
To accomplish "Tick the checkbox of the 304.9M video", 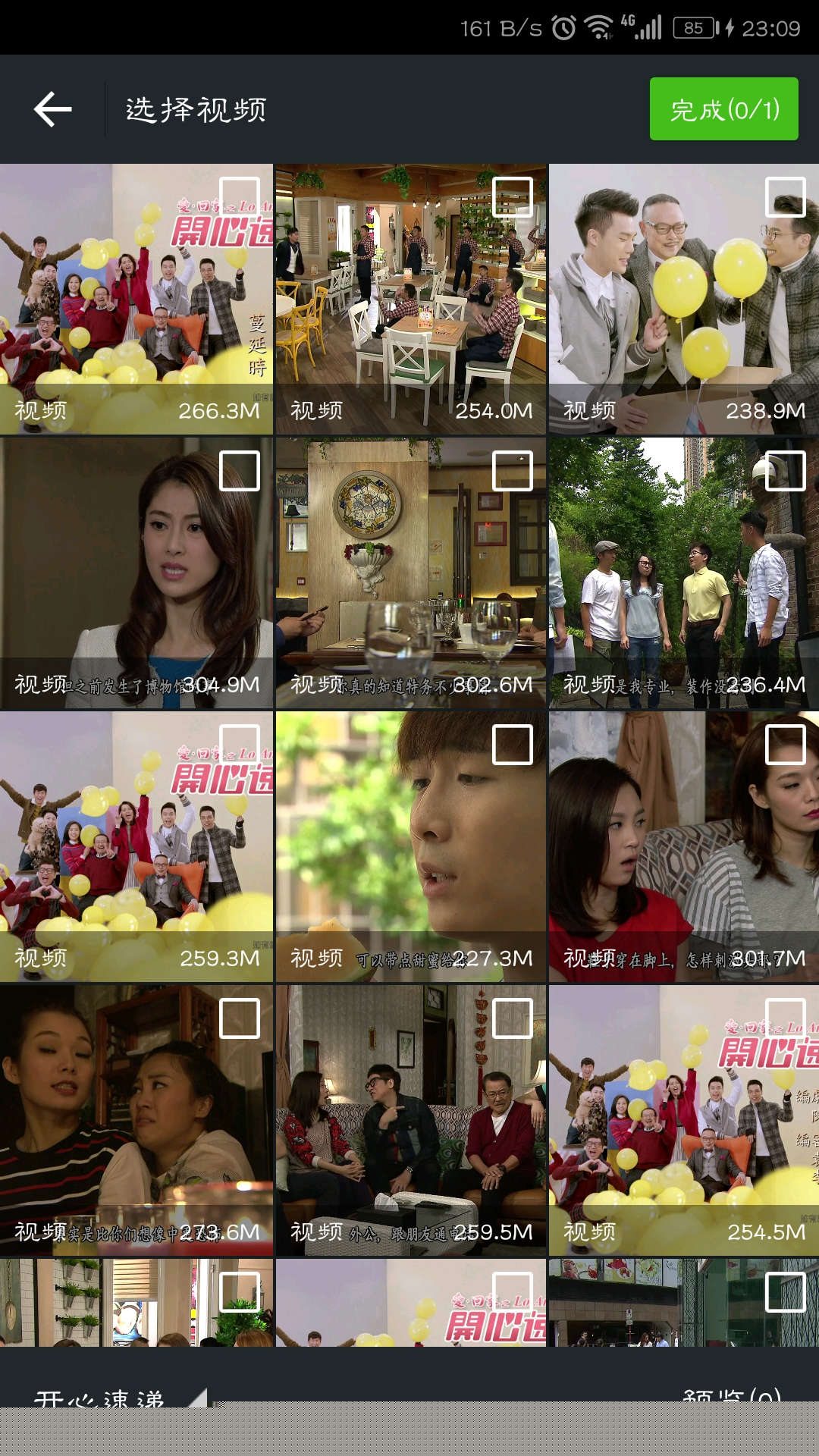I will tap(240, 471).
